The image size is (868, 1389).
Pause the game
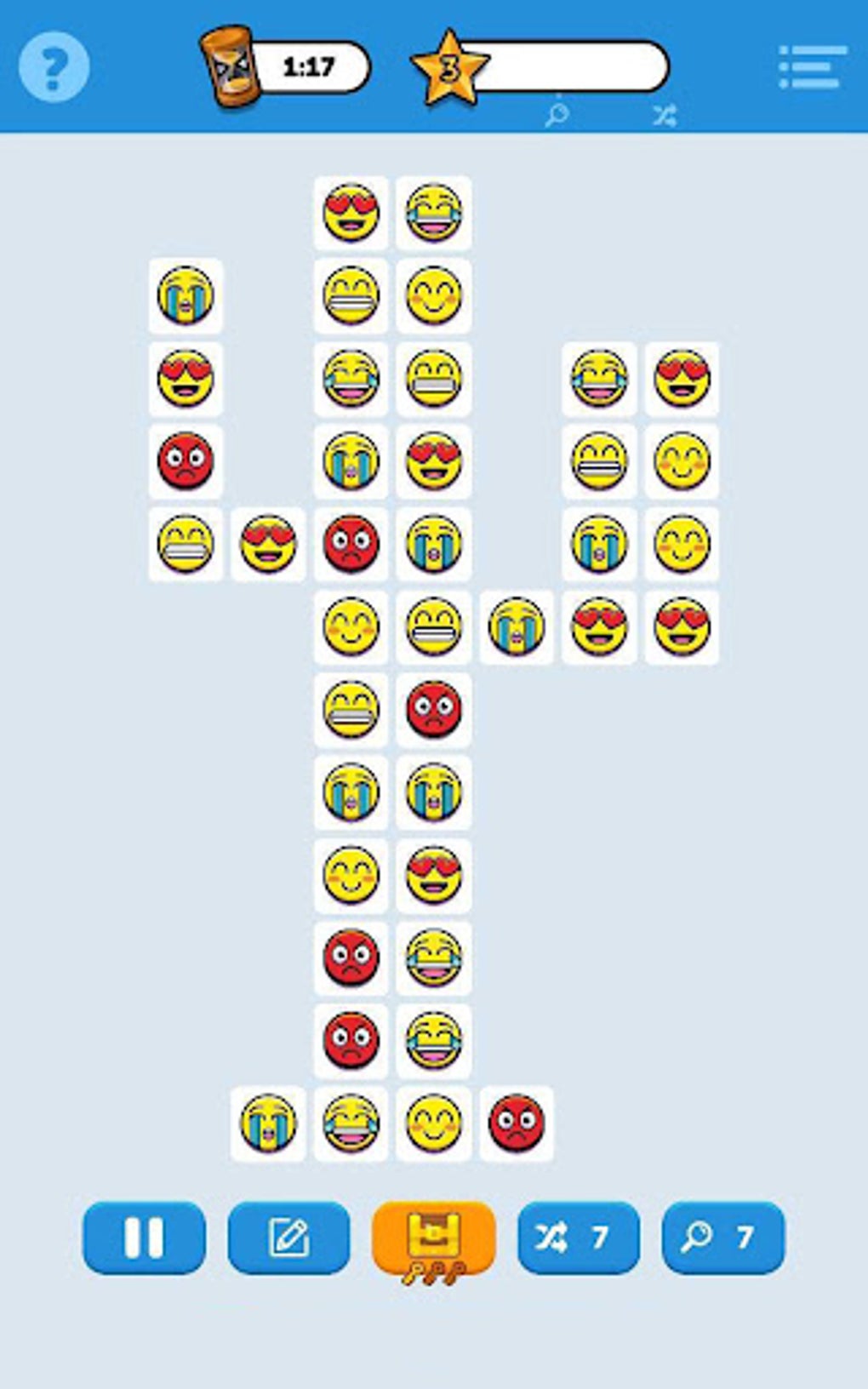[x=144, y=1238]
